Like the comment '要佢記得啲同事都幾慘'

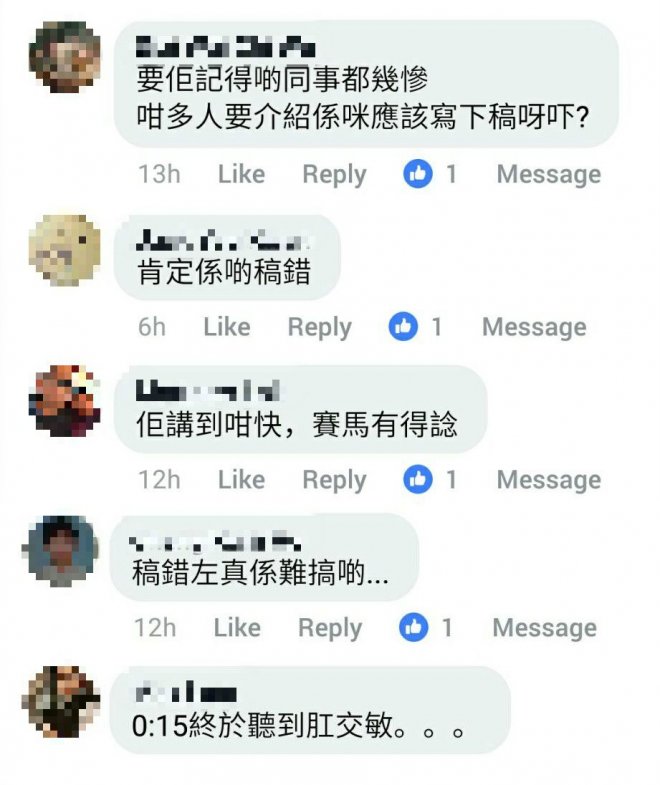[x=240, y=174]
